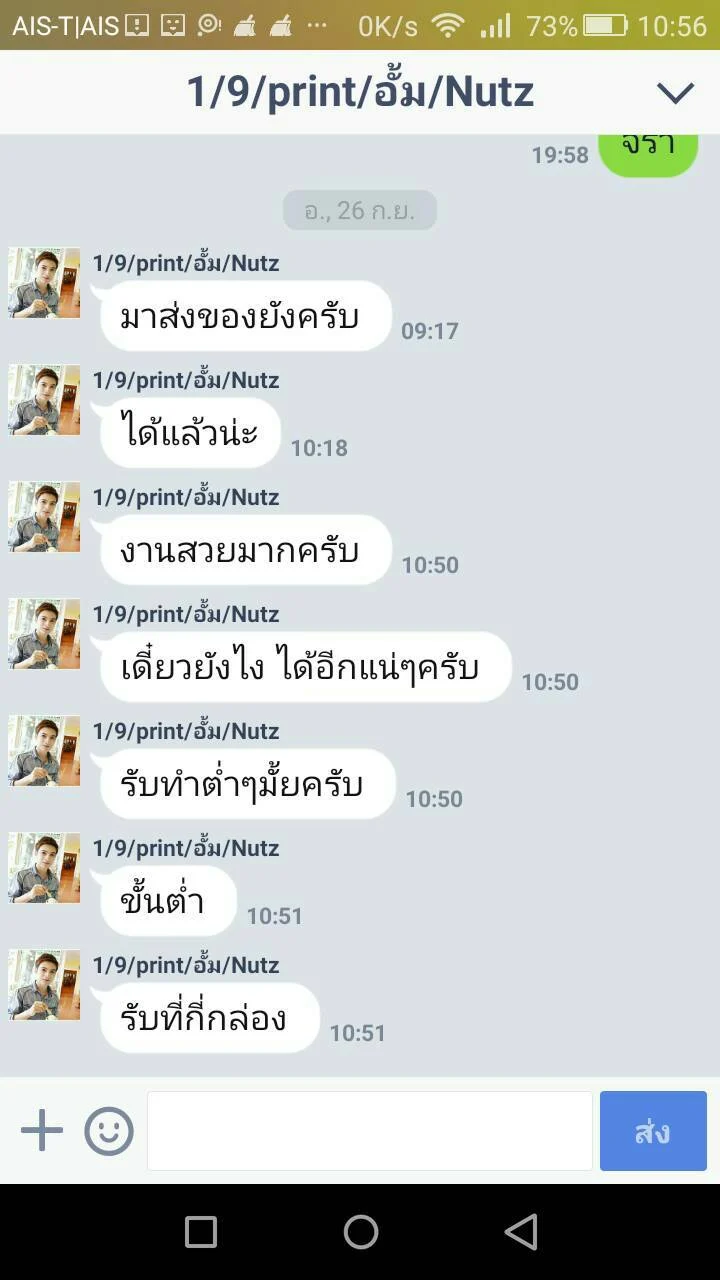This screenshot has width=720, height=1280.
Task: Tap the message input field
Action: point(370,1131)
